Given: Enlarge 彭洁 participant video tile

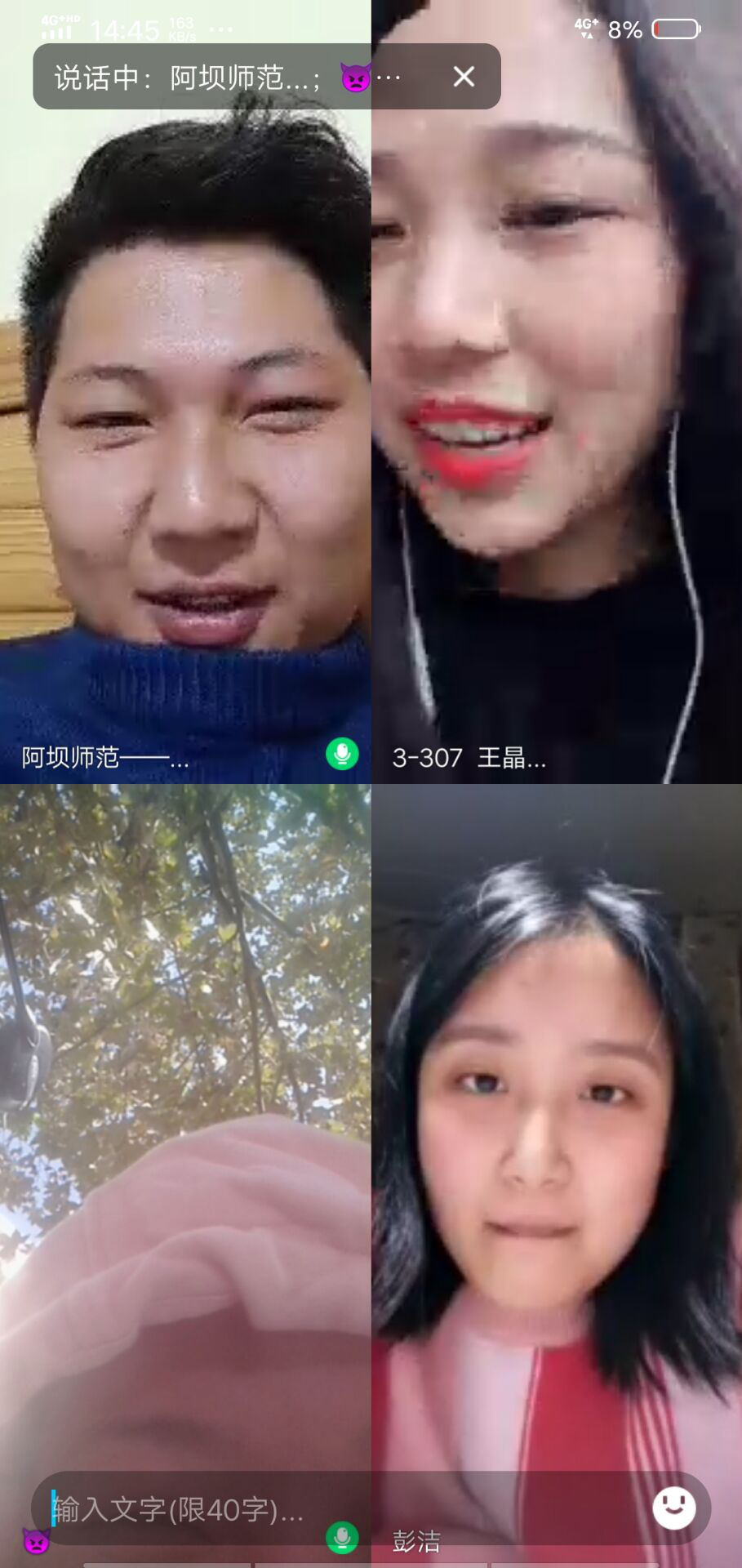Looking at the screenshot, I should [557, 1143].
